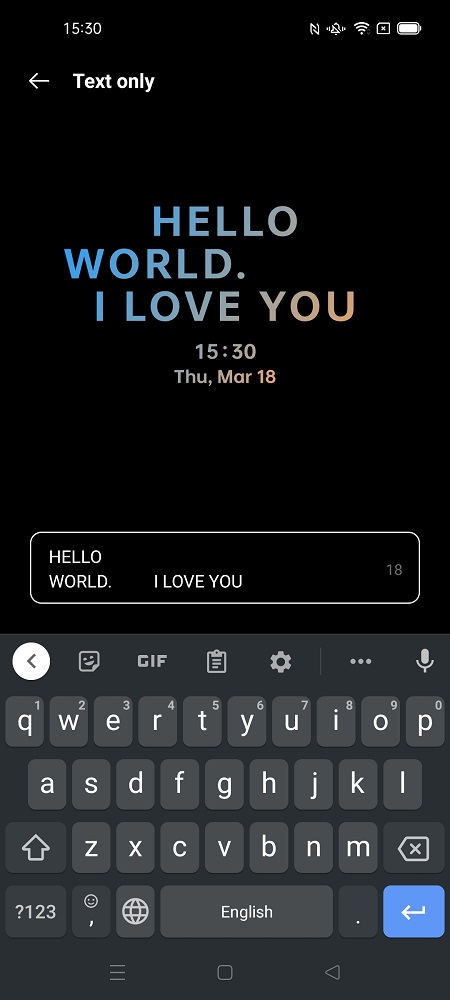Open the GIF keyboard panel
The image size is (450, 1000).
coord(152,661)
